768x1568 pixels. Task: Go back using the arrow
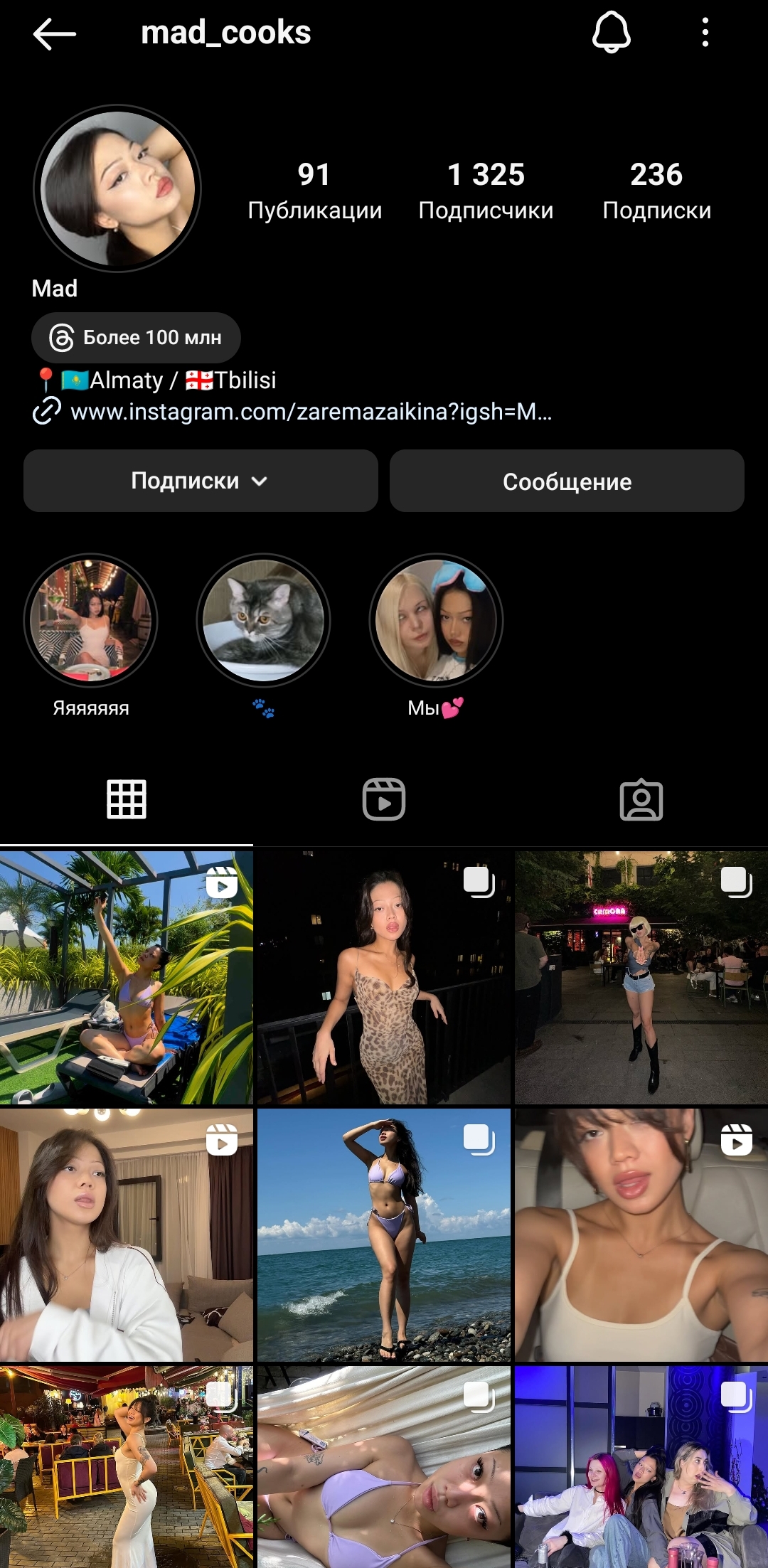tap(54, 33)
